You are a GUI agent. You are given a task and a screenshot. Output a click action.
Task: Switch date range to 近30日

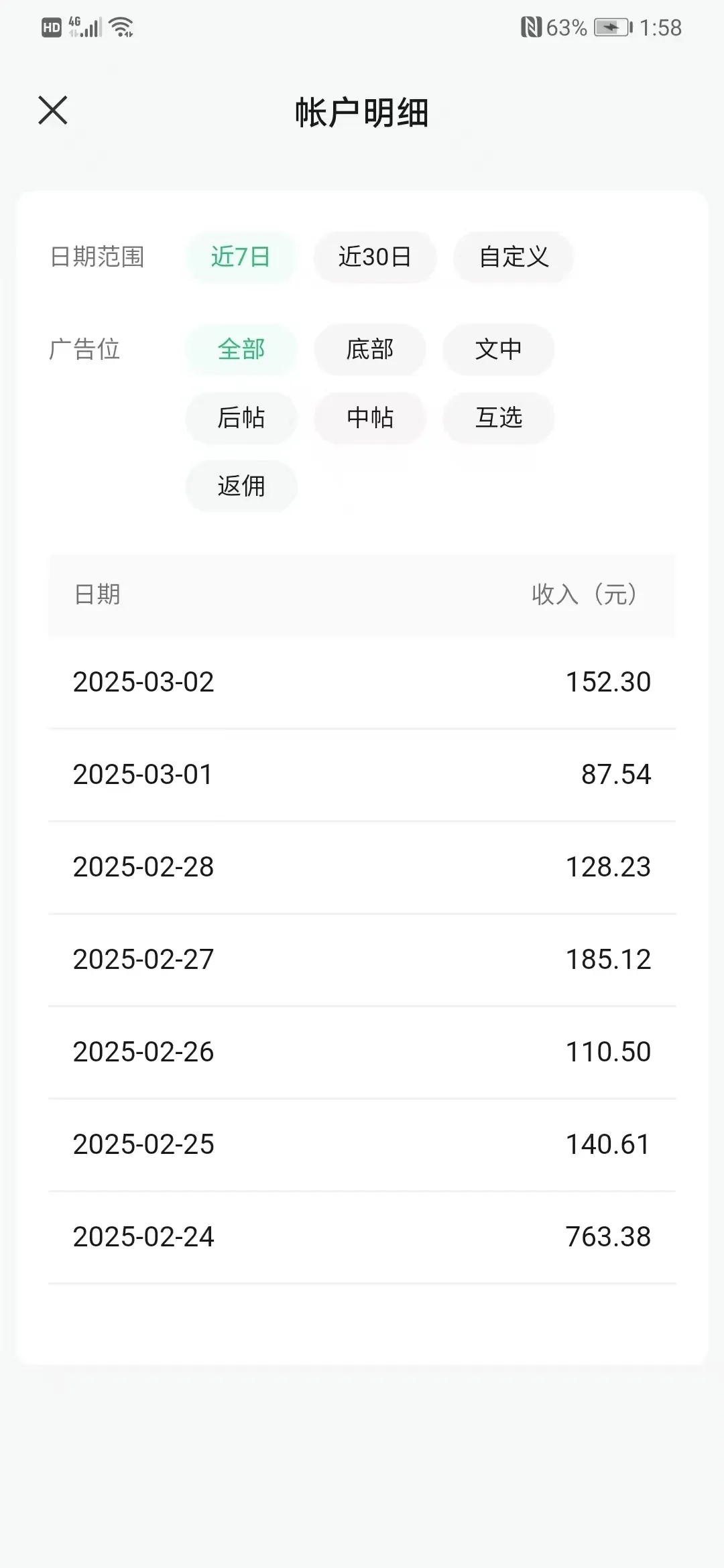pyautogui.click(x=375, y=257)
